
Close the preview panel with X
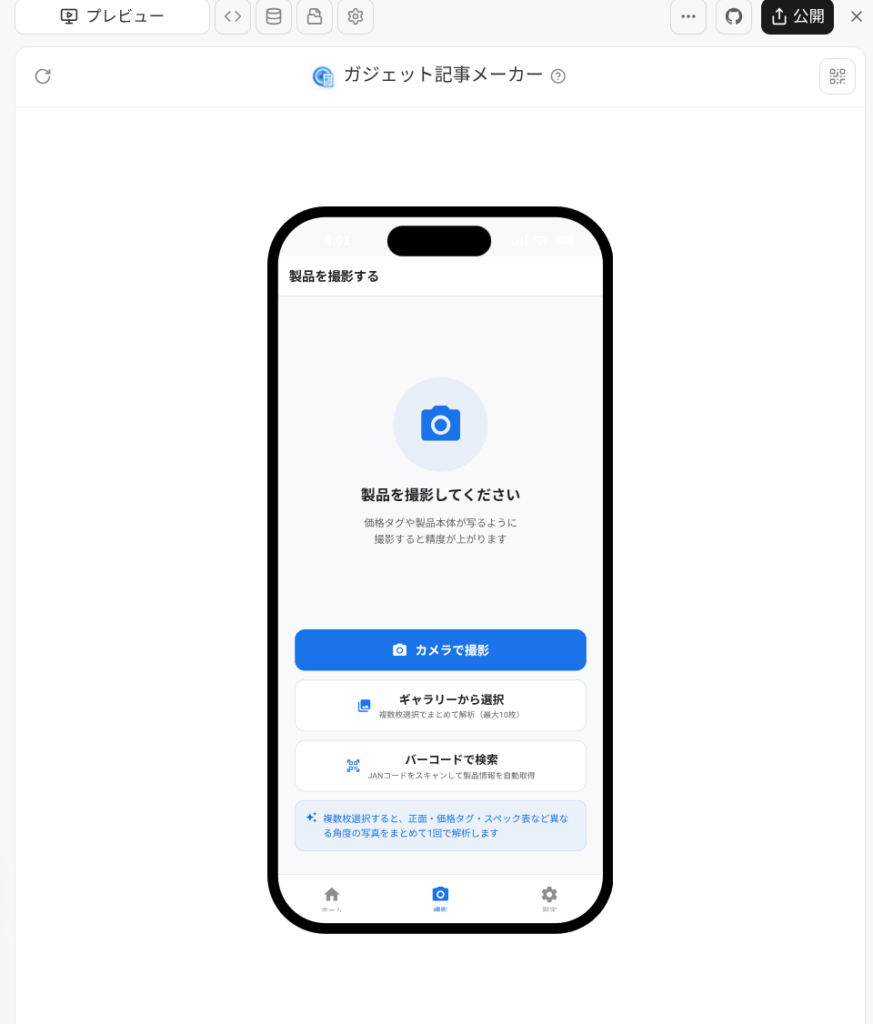856,16
